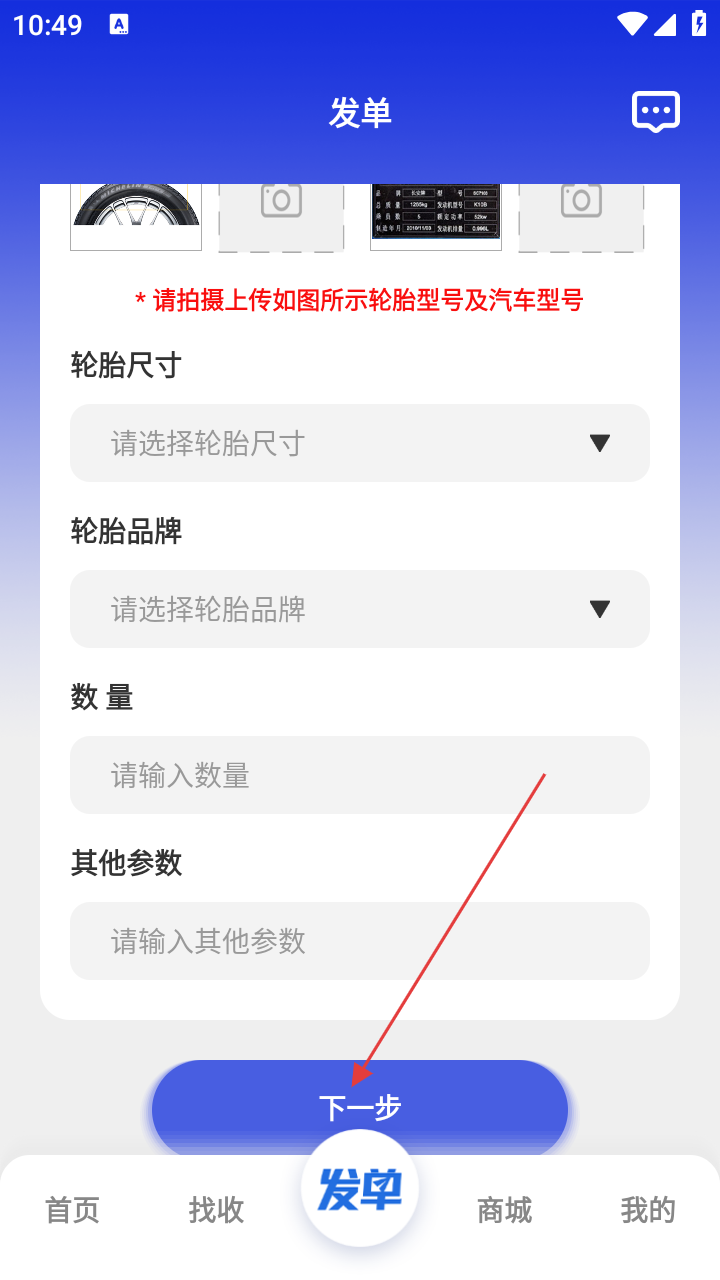Focus the 请输入其他参数 field
The image size is (720, 1280).
(x=360, y=941)
